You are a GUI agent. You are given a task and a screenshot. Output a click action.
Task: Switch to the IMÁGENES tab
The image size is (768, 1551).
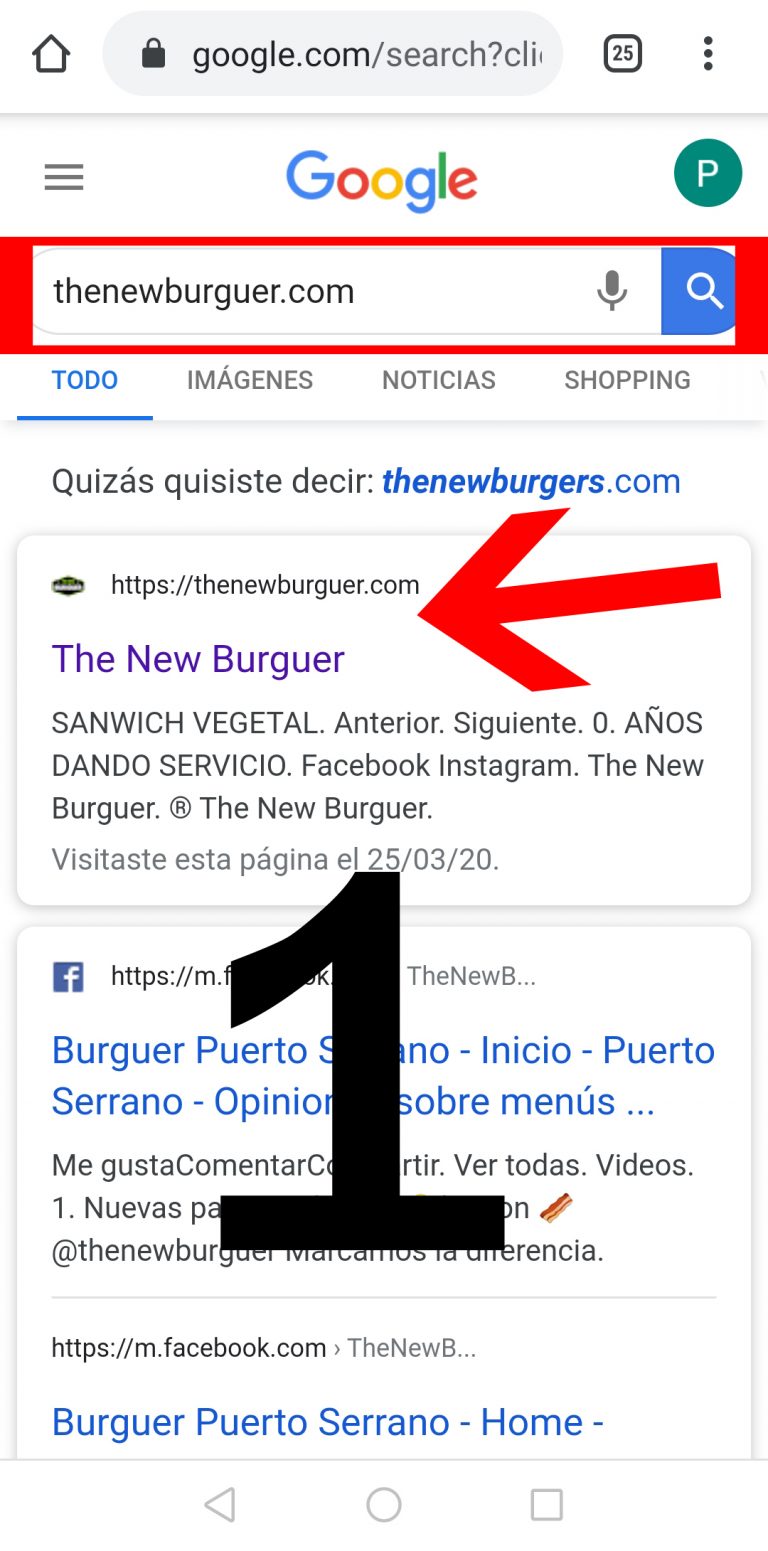(x=250, y=380)
